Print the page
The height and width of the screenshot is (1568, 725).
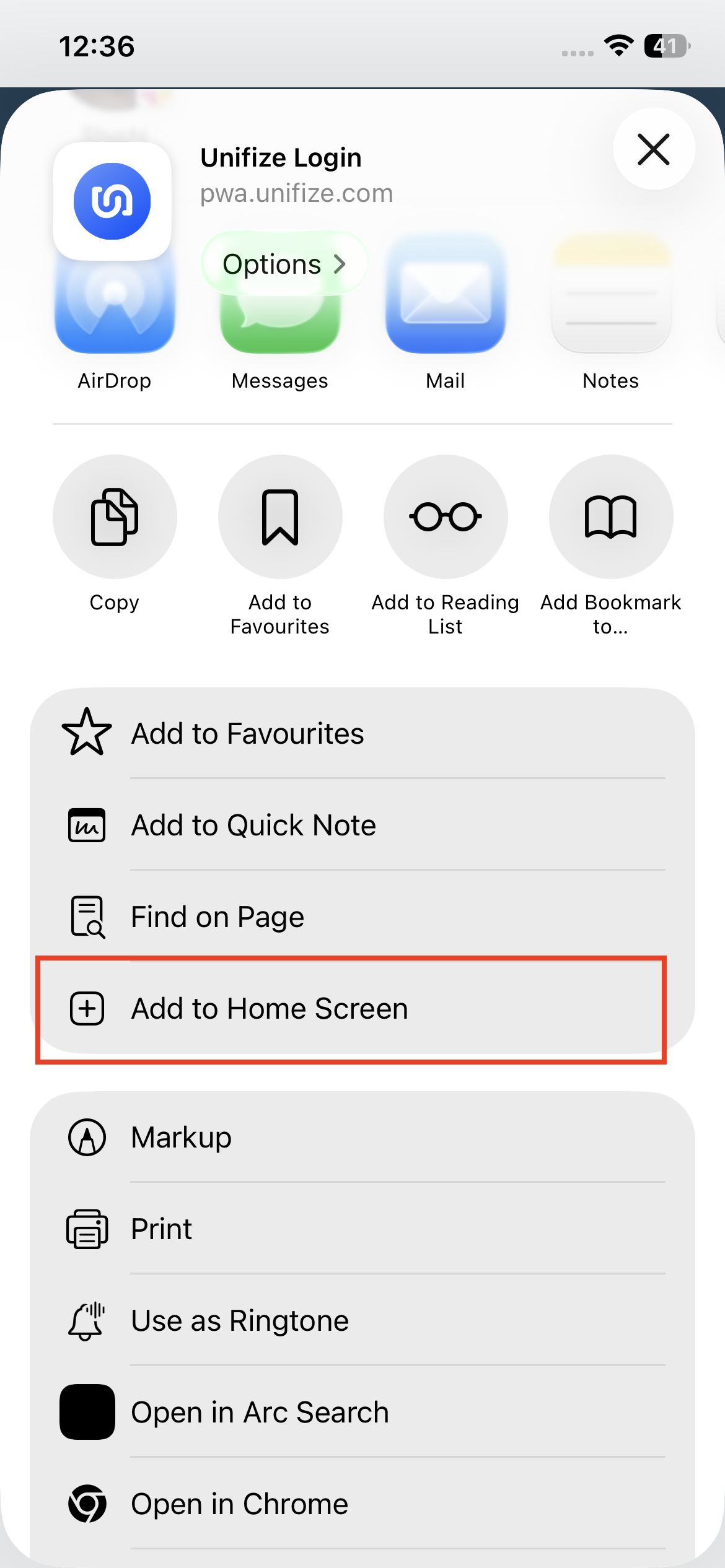pos(362,1229)
